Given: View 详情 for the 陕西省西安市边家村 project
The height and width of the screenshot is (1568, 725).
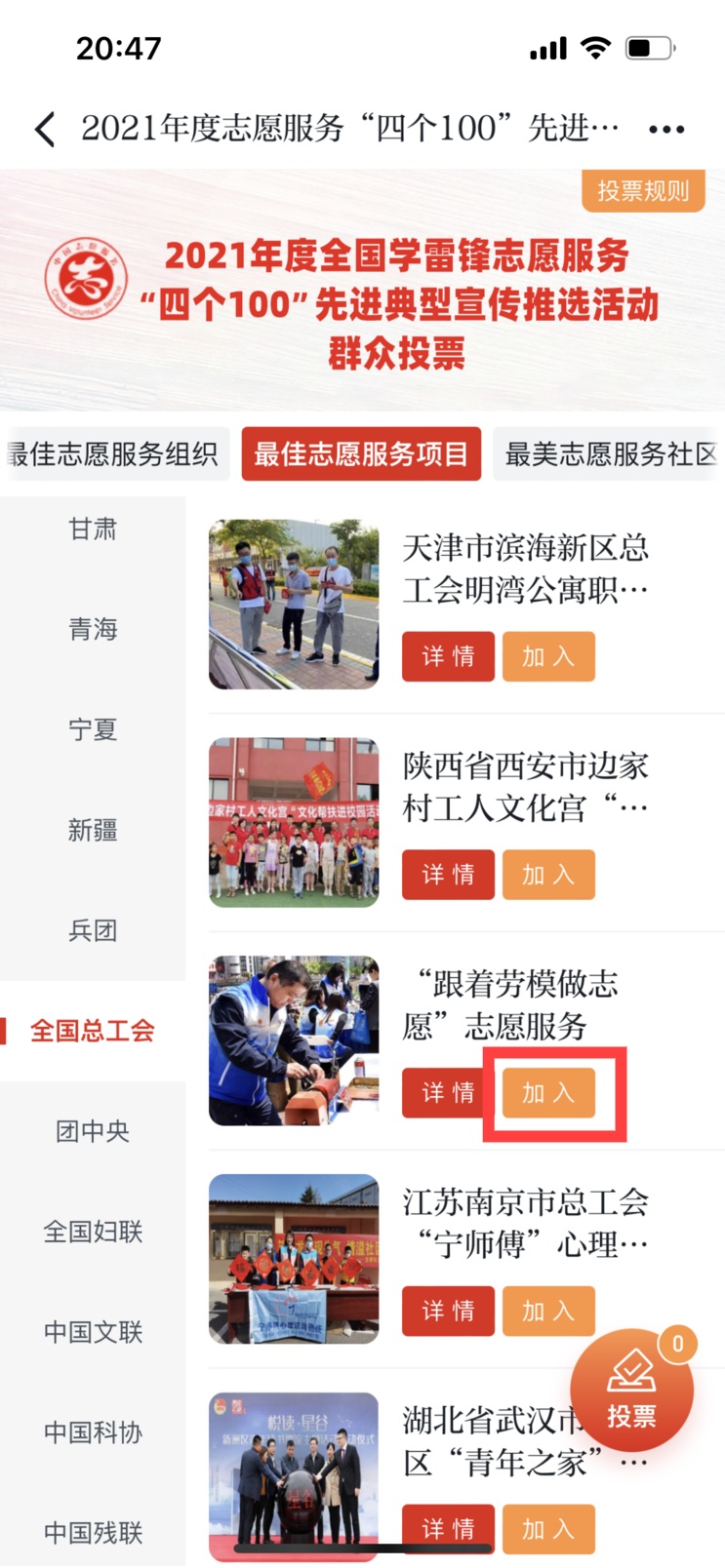Looking at the screenshot, I should [448, 875].
